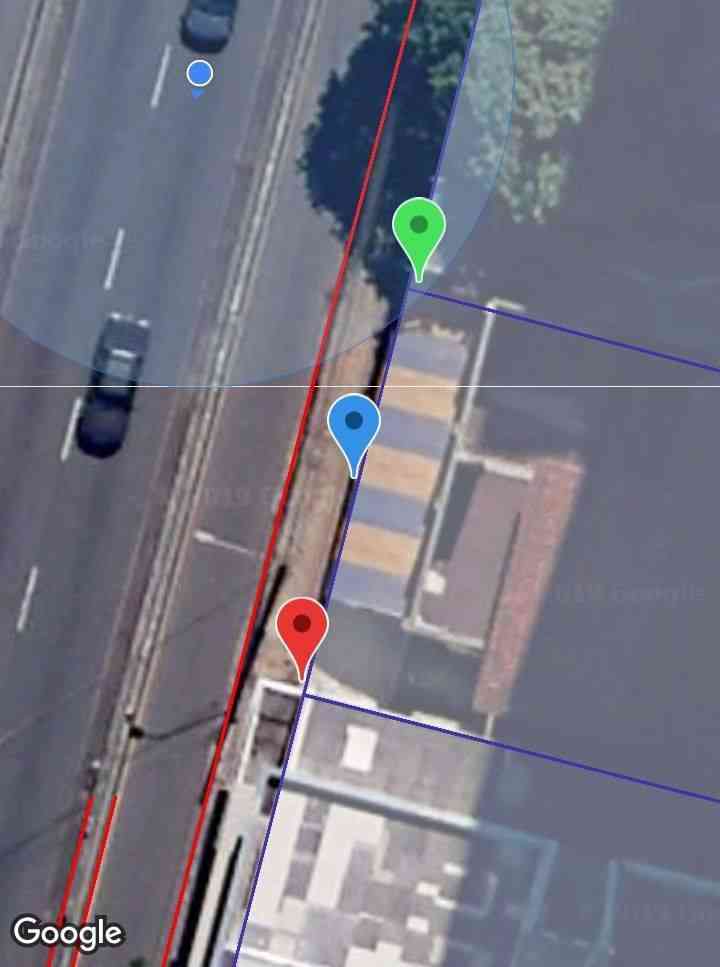Open the red map marker
Screen dimensions: 720x967
point(302,629)
